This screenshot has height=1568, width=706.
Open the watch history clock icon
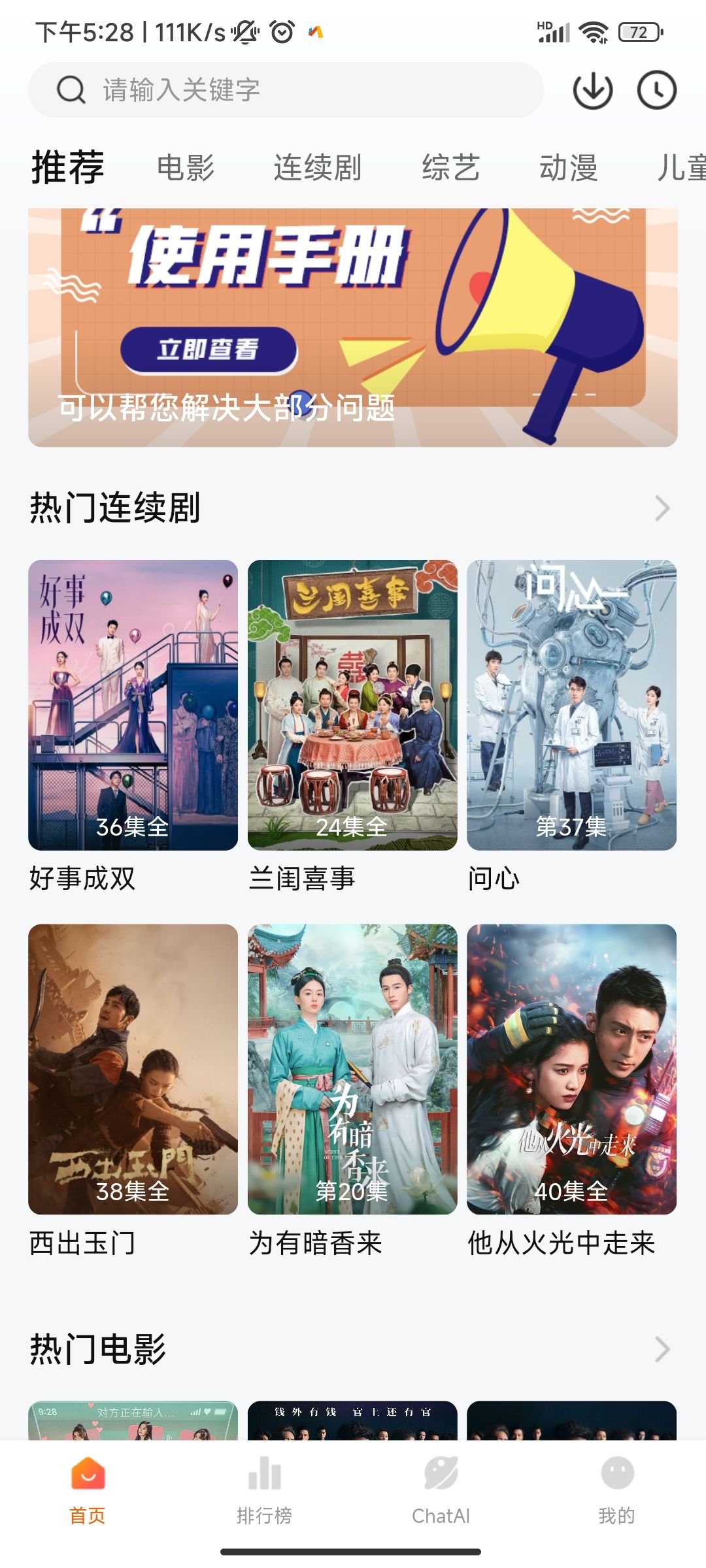coord(656,90)
